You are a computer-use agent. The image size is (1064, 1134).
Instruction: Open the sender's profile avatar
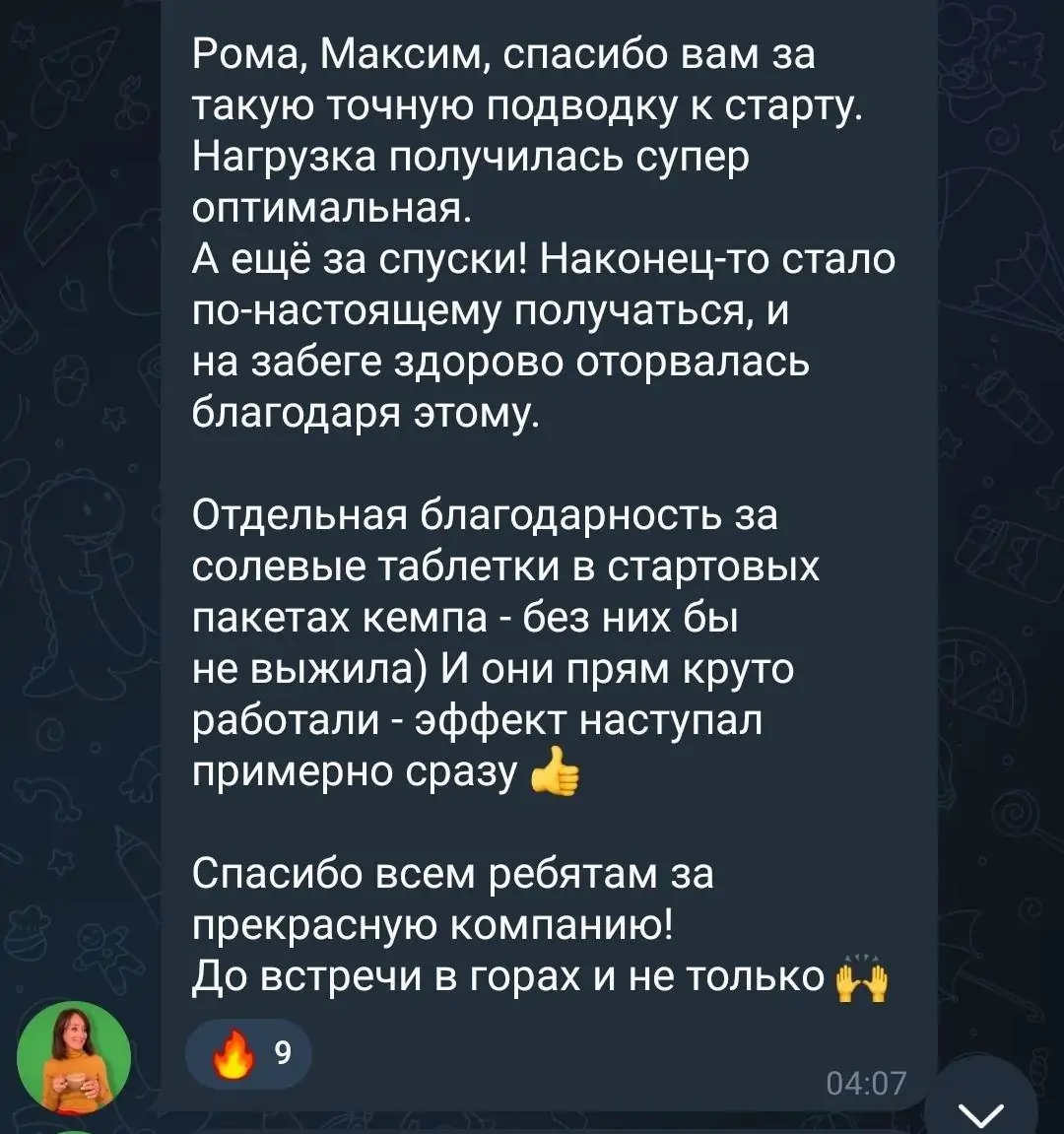(x=74, y=1057)
